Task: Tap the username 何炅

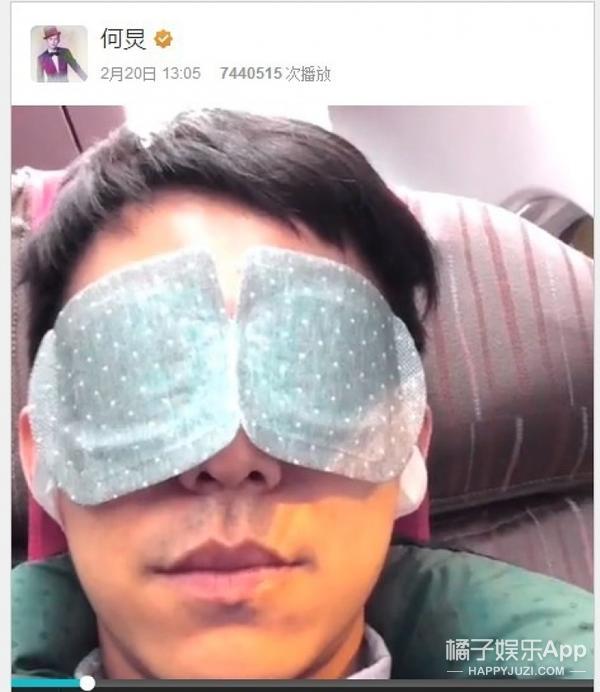Action: point(123,39)
